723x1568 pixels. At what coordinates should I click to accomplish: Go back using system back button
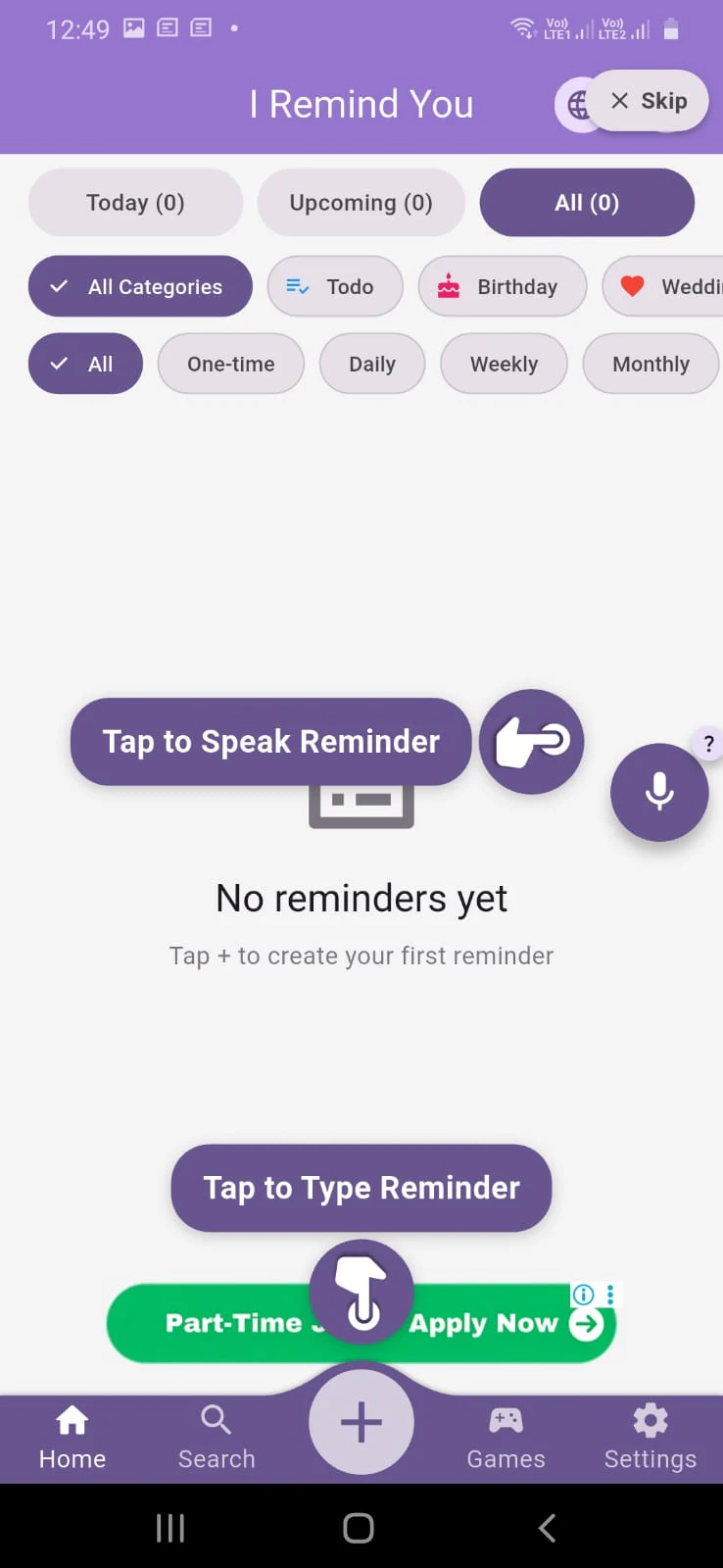pyautogui.click(x=548, y=1527)
